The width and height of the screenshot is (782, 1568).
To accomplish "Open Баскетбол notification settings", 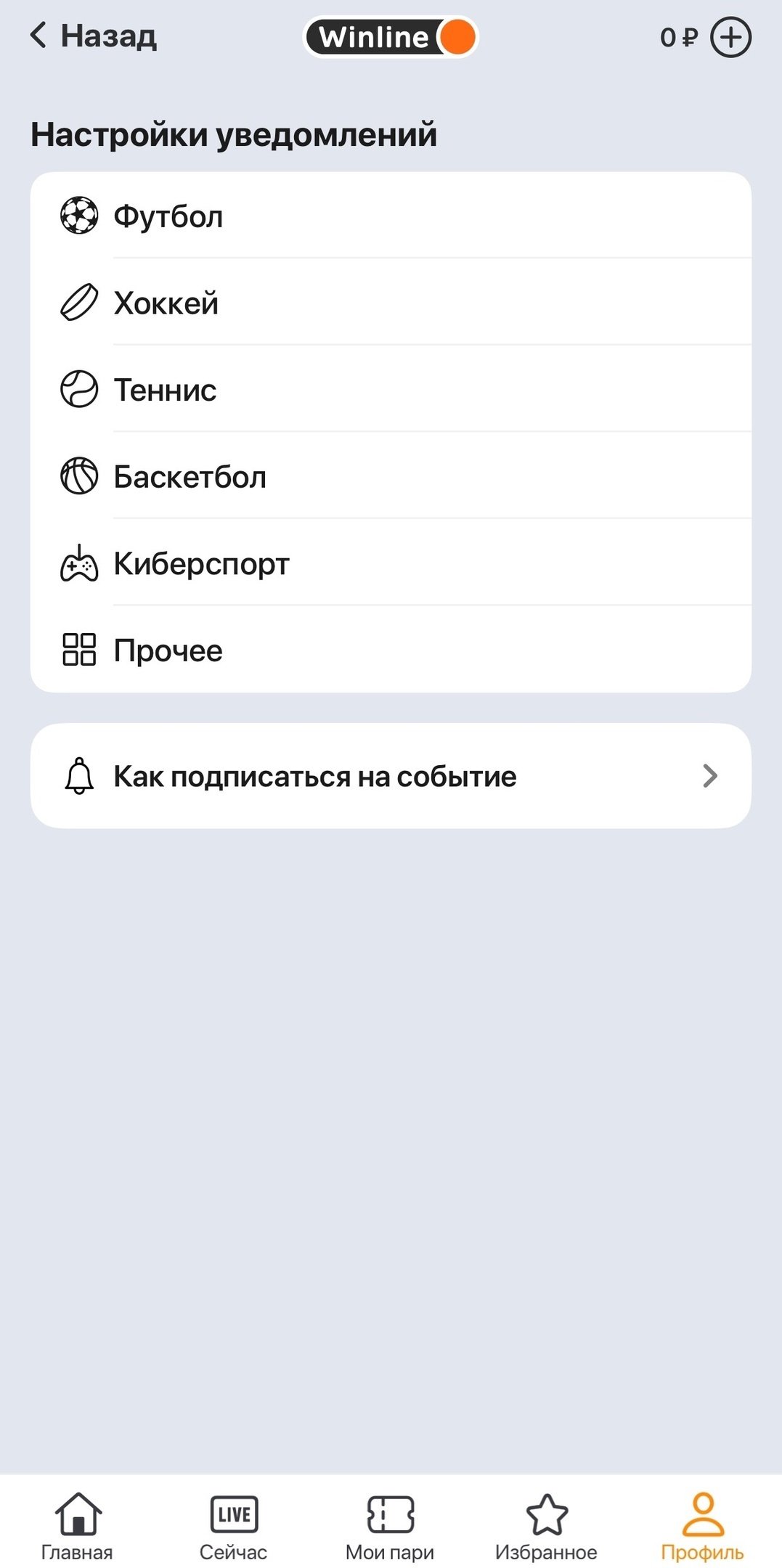I will (391, 477).
